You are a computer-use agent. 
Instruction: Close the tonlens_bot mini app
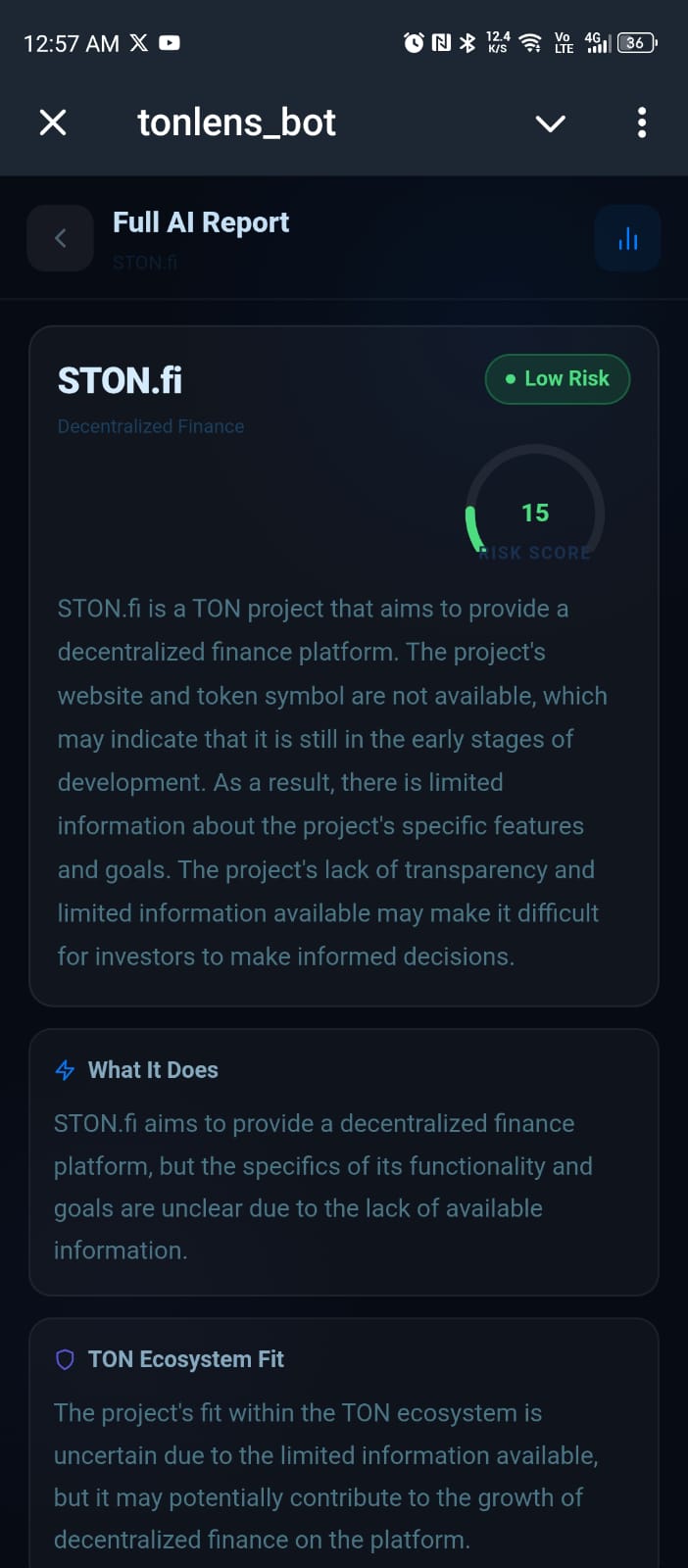tap(53, 122)
